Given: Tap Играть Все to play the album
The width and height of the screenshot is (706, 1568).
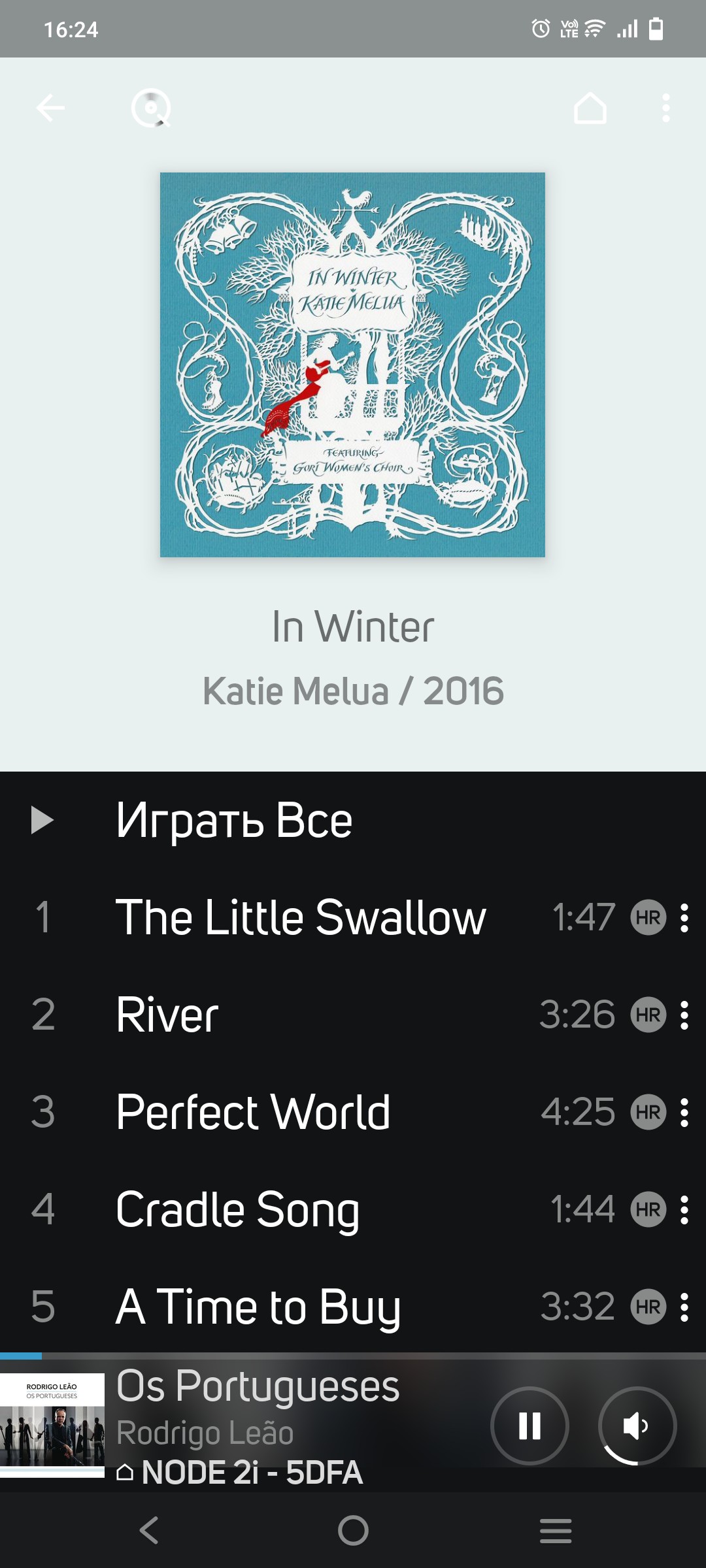Looking at the screenshot, I should [233, 821].
